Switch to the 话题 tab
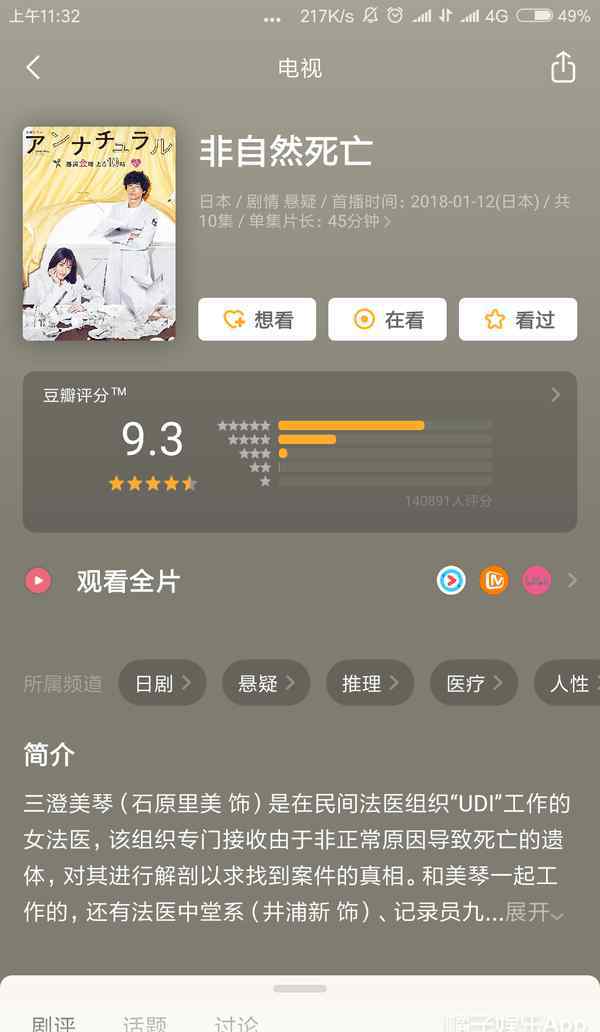The image size is (600, 1032). 145,1022
